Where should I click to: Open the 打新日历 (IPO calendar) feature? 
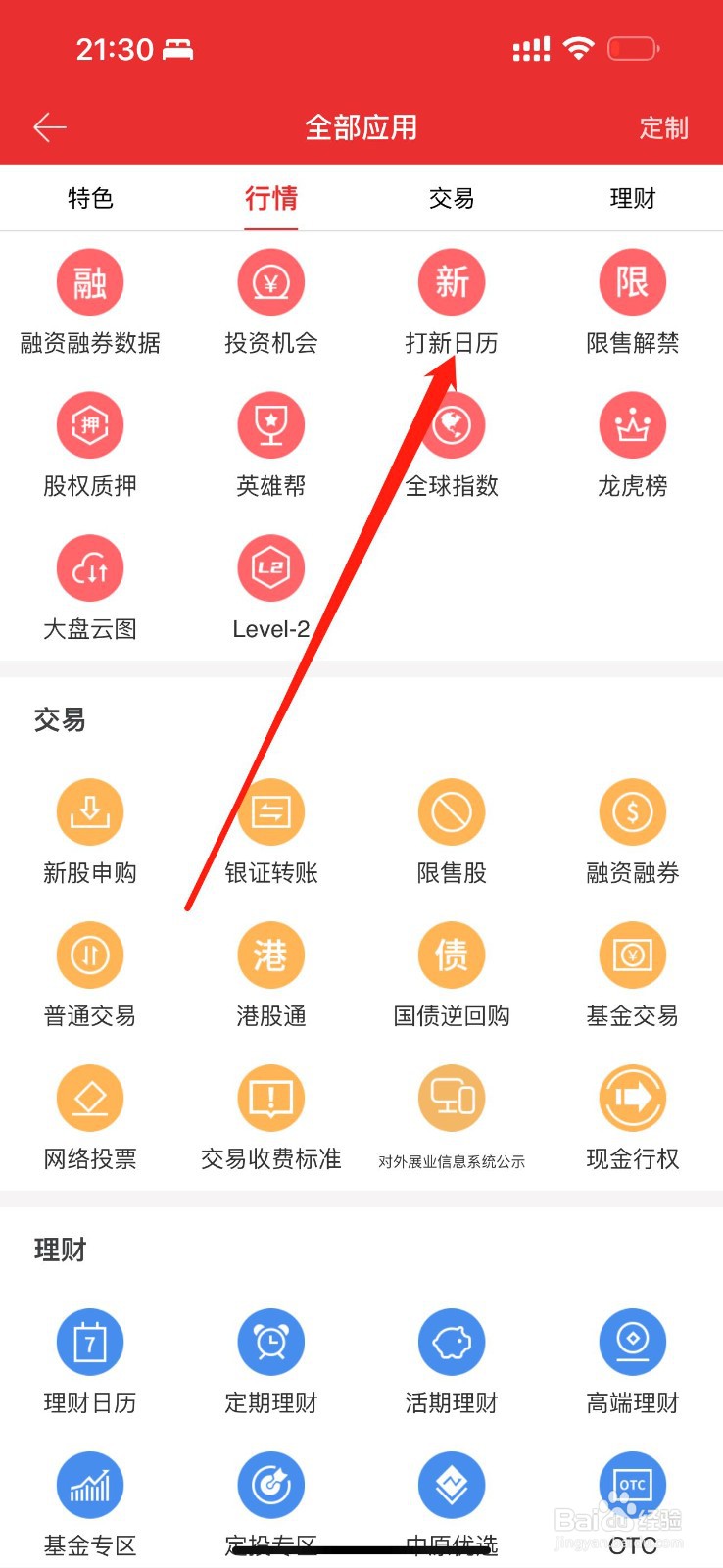click(x=451, y=299)
